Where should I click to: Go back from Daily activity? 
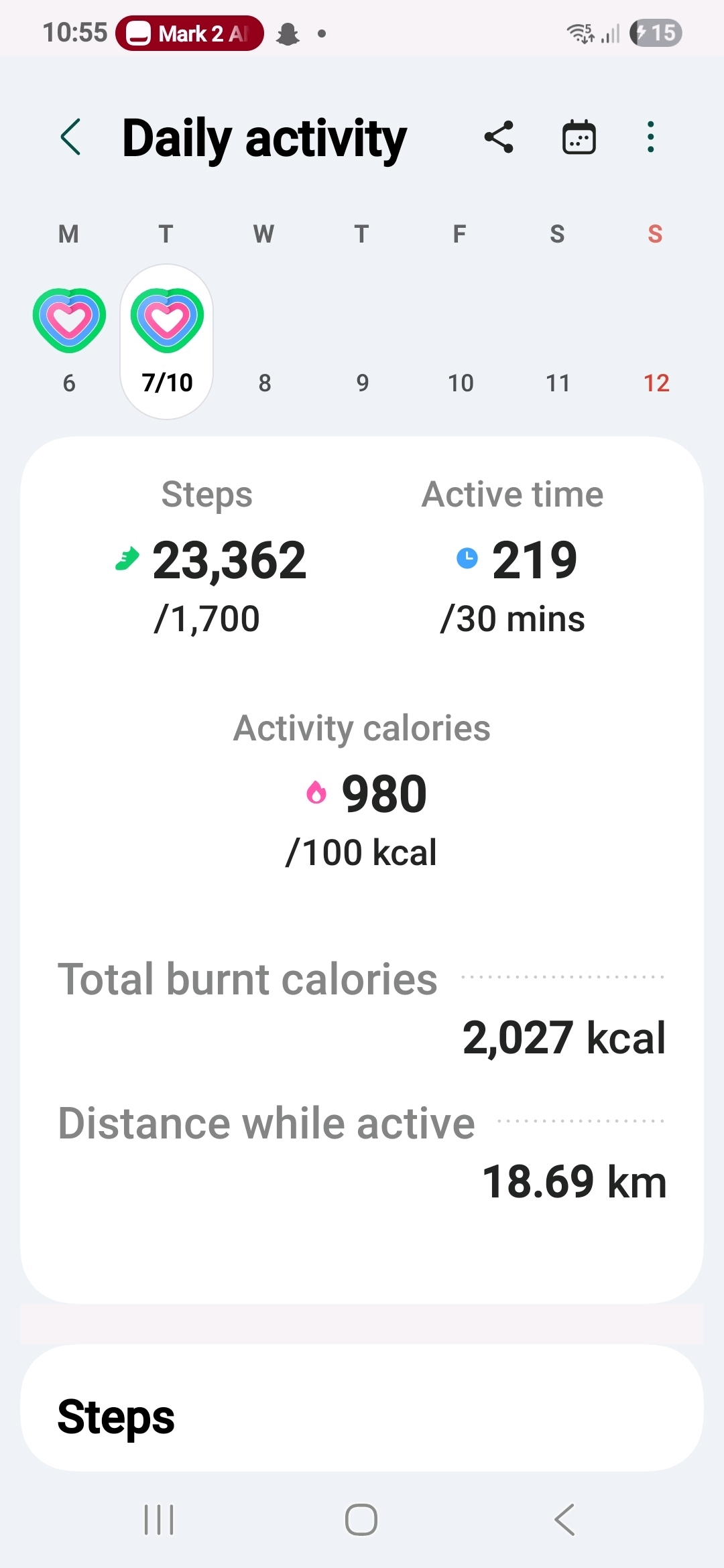tap(71, 137)
